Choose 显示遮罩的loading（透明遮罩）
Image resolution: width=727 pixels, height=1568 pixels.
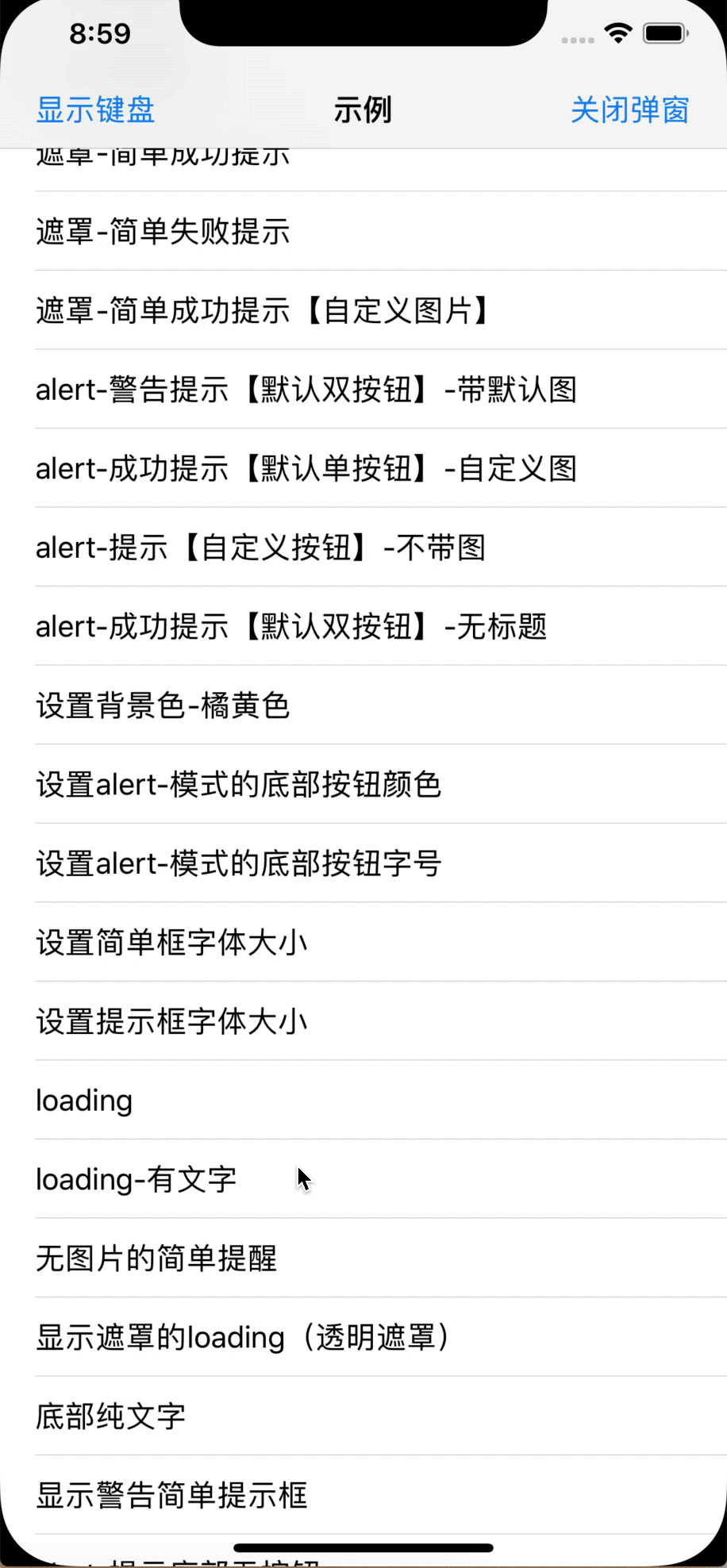click(x=242, y=1337)
